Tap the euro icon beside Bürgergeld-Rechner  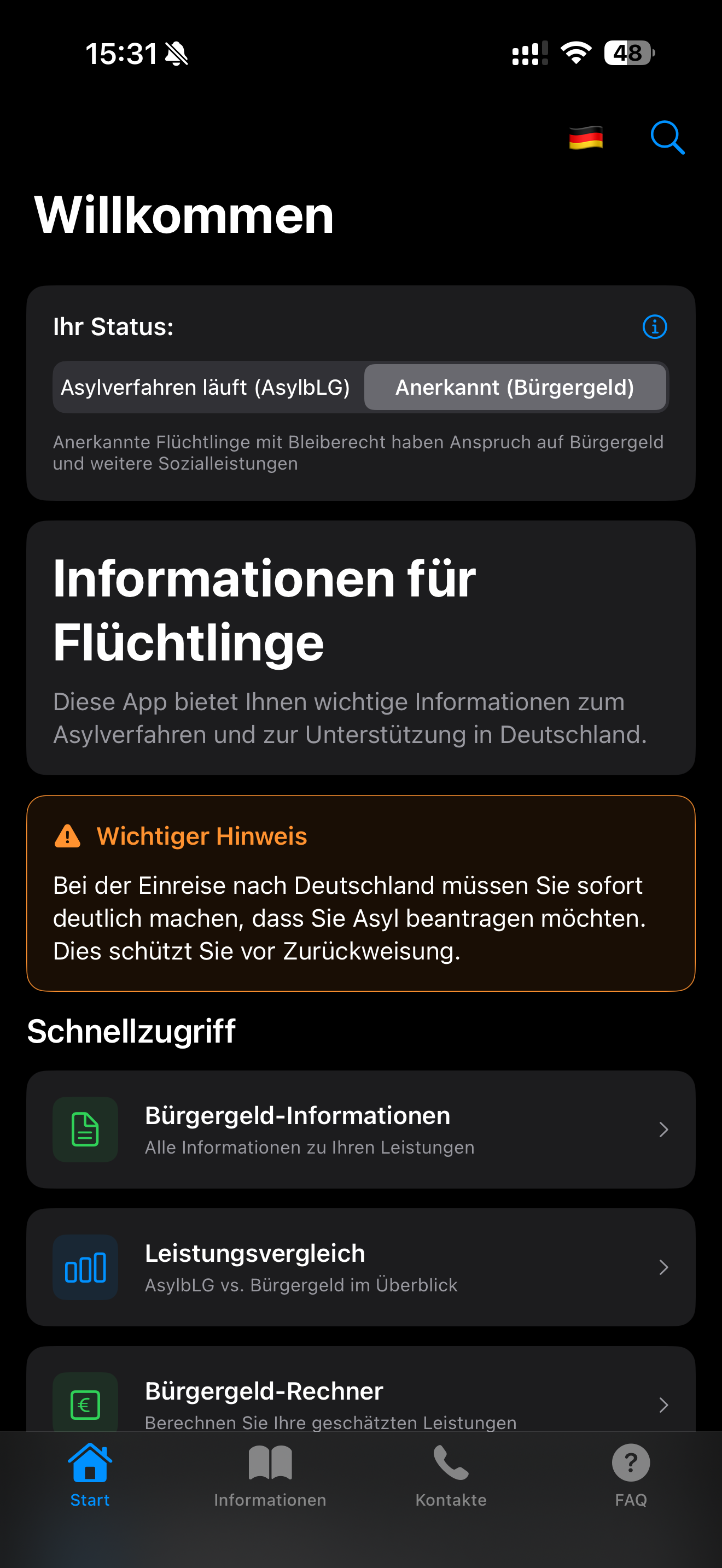[x=85, y=1405]
